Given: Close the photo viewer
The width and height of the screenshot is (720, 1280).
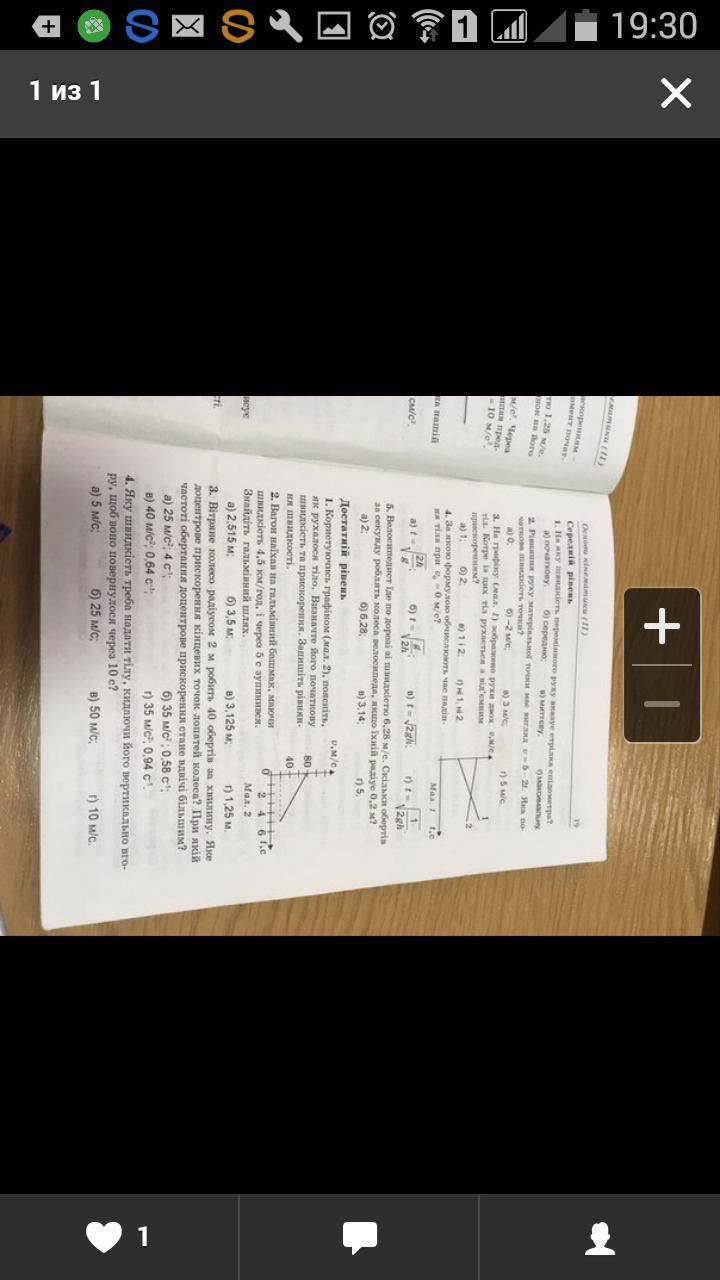Looking at the screenshot, I should tap(676, 93).
